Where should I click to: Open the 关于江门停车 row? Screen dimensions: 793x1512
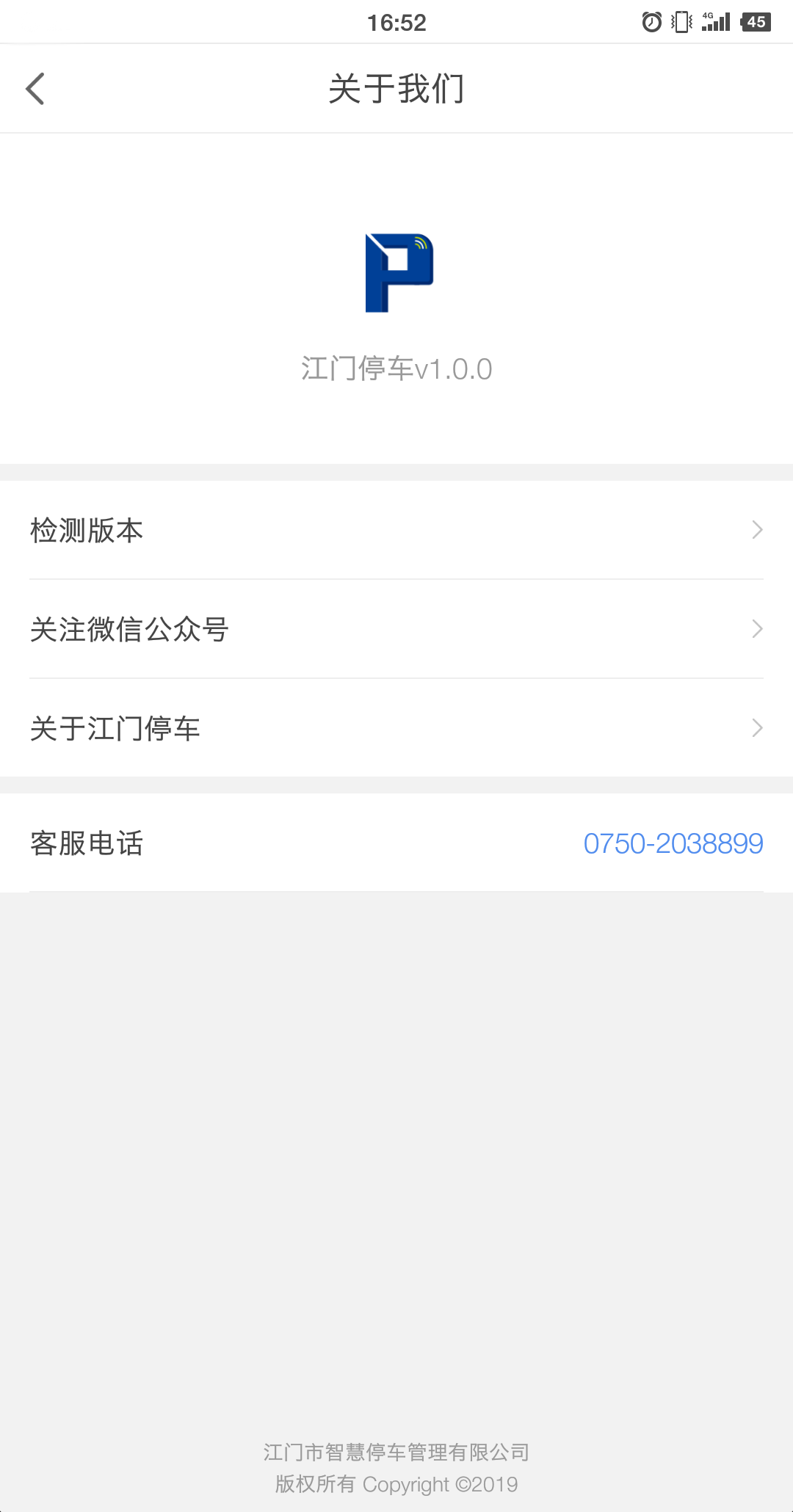(396, 728)
